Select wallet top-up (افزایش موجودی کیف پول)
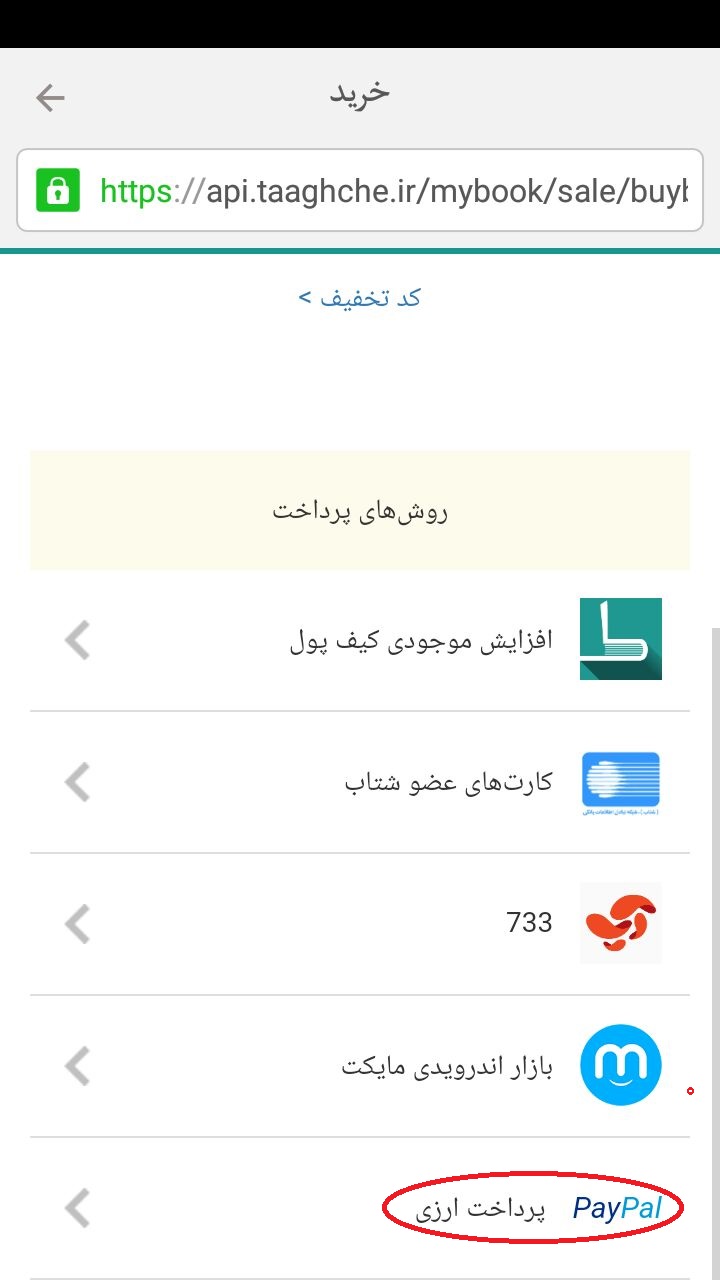Image resolution: width=720 pixels, height=1280 pixels. 360,640
